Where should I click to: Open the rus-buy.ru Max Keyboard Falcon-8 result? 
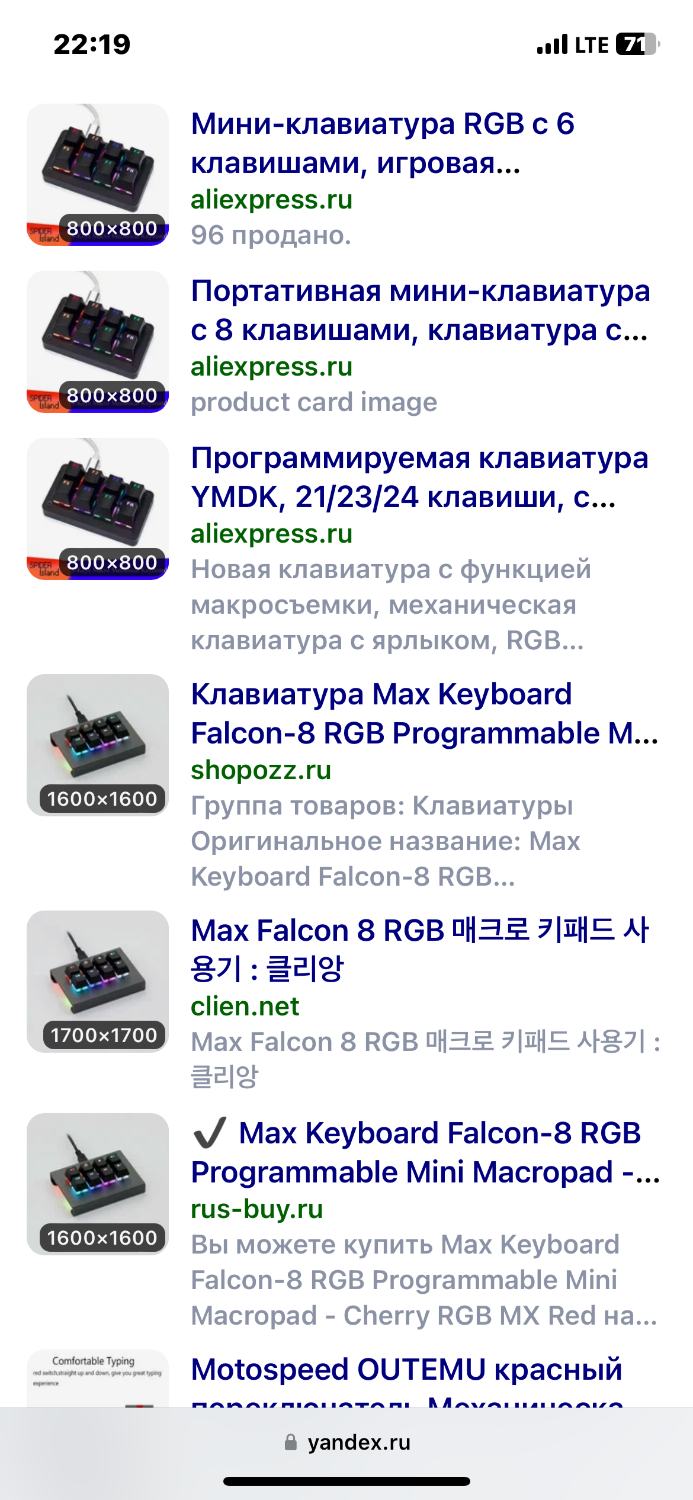pyautogui.click(x=425, y=1151)
